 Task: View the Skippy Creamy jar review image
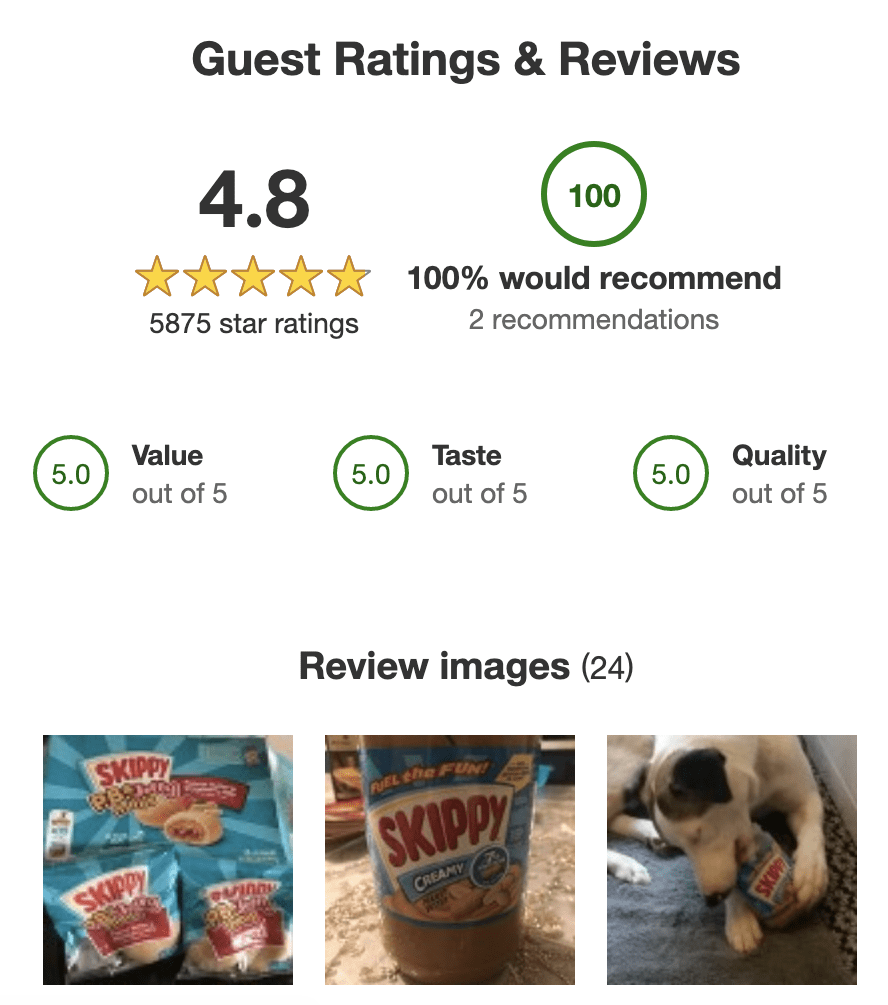point(450,860)
